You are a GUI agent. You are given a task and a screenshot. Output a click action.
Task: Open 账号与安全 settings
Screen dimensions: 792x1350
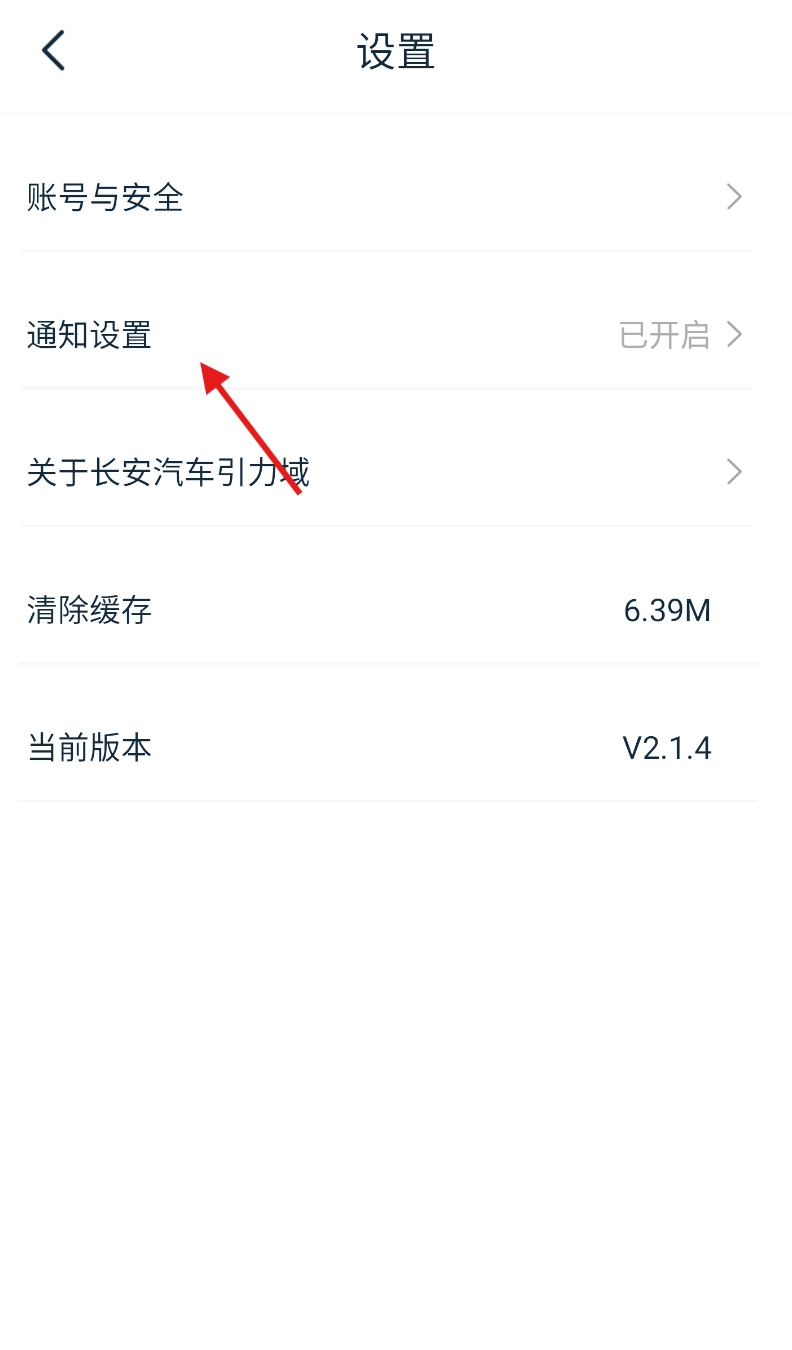(x=385, y=198)
